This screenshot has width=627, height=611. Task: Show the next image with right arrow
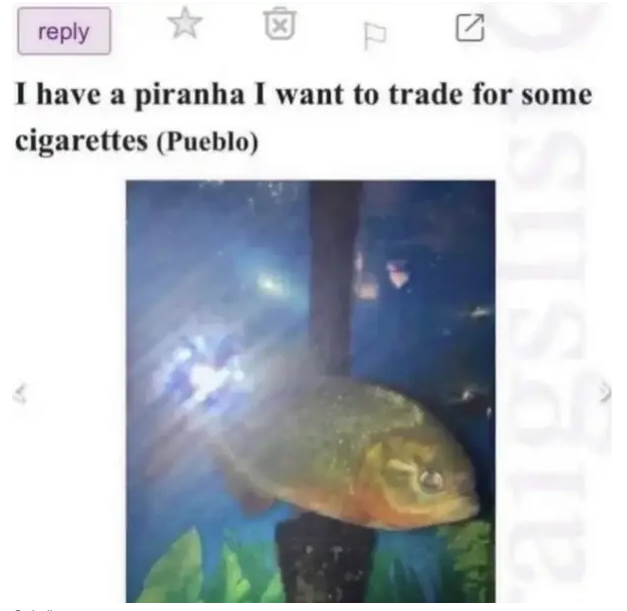click(x=606, y=393)
